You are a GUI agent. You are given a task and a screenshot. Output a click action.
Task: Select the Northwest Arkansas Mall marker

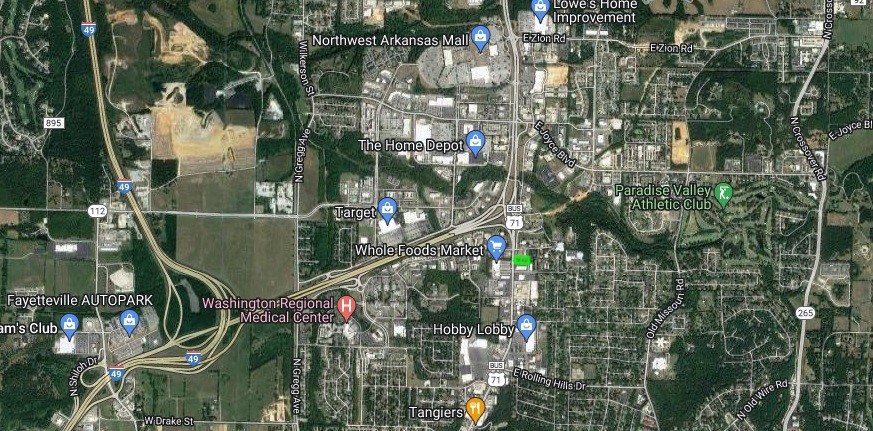coord(481,39)
